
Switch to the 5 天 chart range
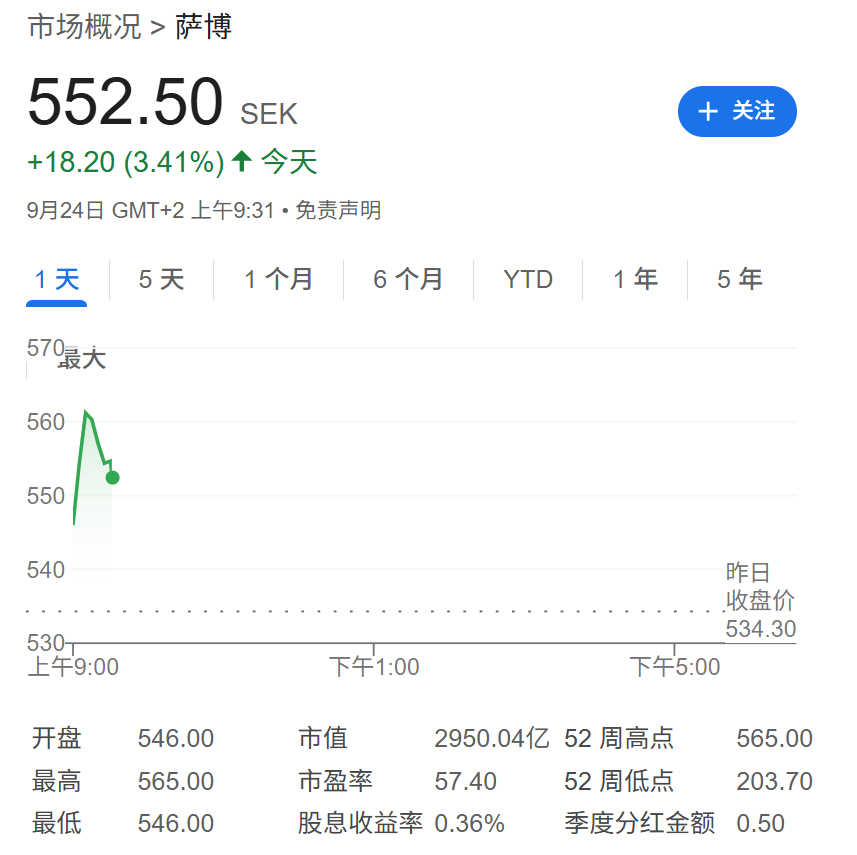coord(161,280)
